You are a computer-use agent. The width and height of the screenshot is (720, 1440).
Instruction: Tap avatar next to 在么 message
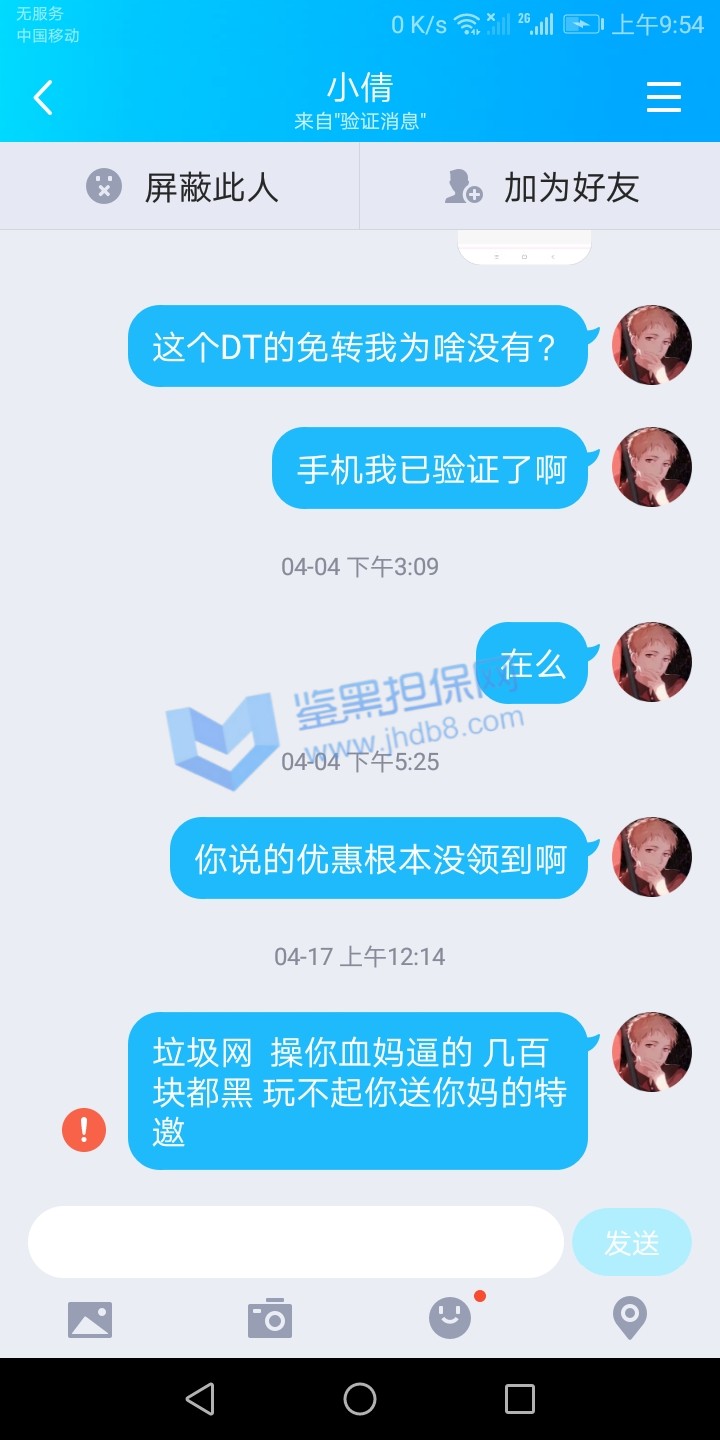[652, 662]
